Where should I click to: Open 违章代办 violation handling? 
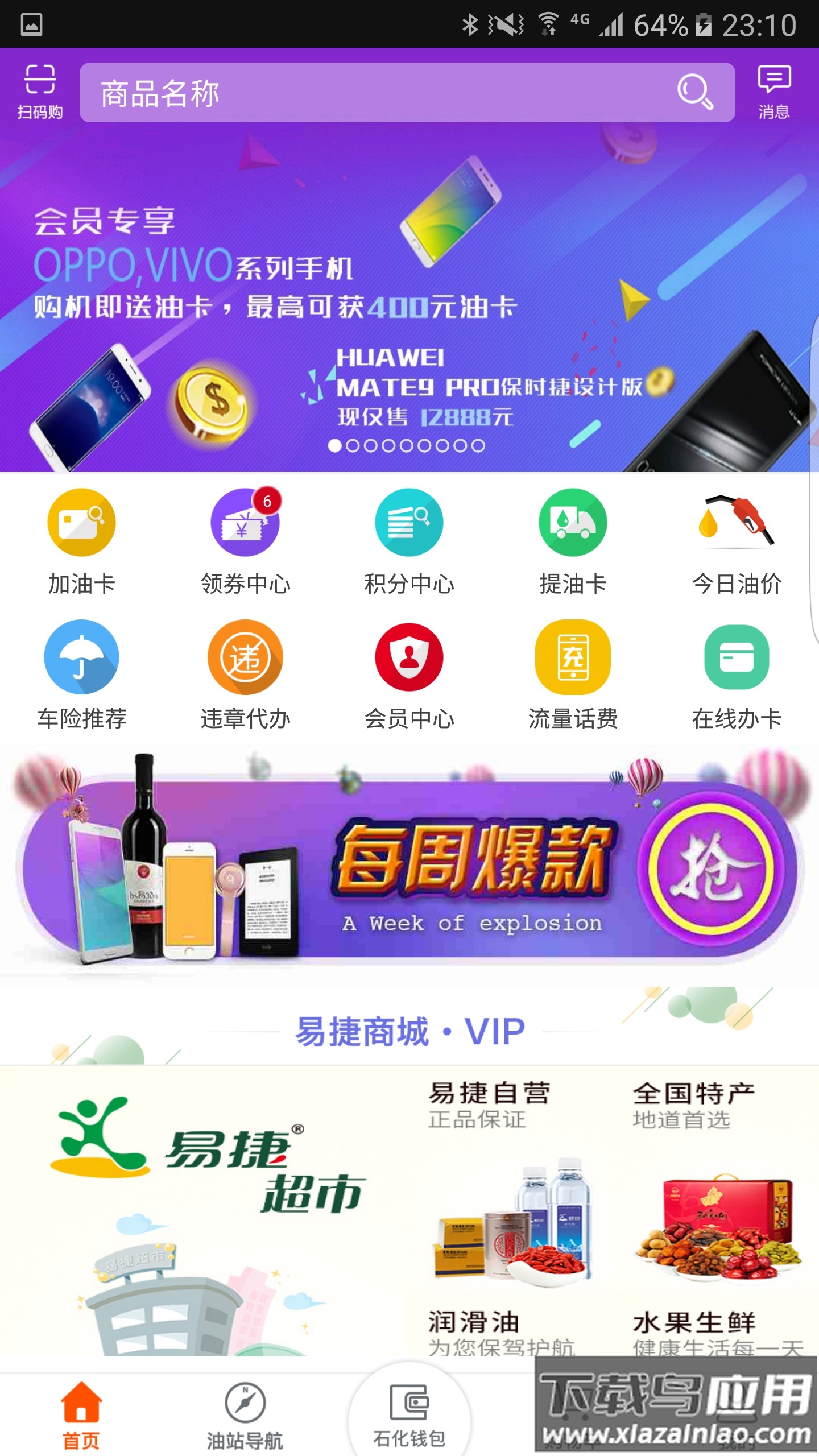(x=245, y=674)
